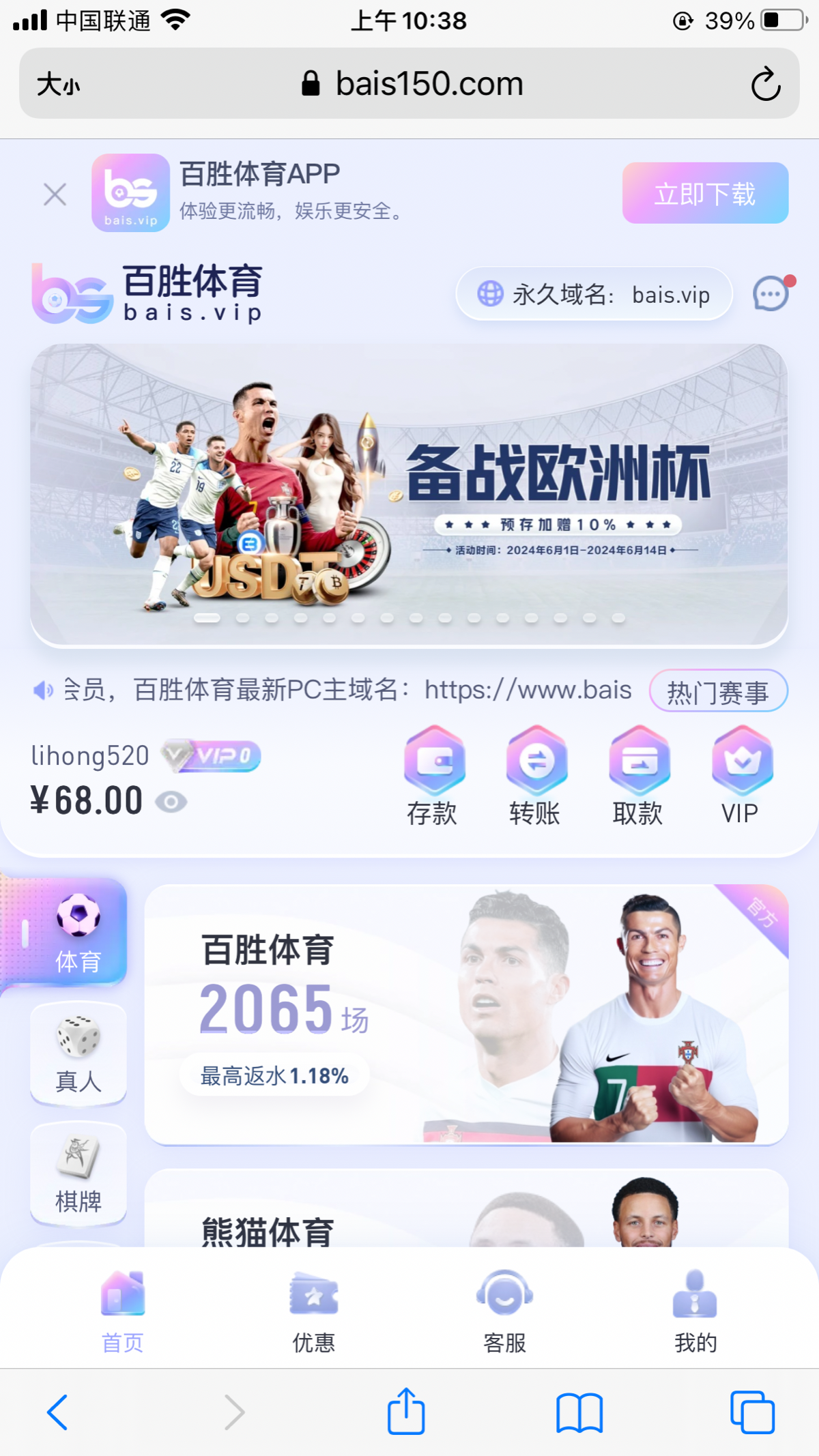Open 热门赛事 hot events
This screenshot has width=819, height=1456.
click(x=718, y=692)
